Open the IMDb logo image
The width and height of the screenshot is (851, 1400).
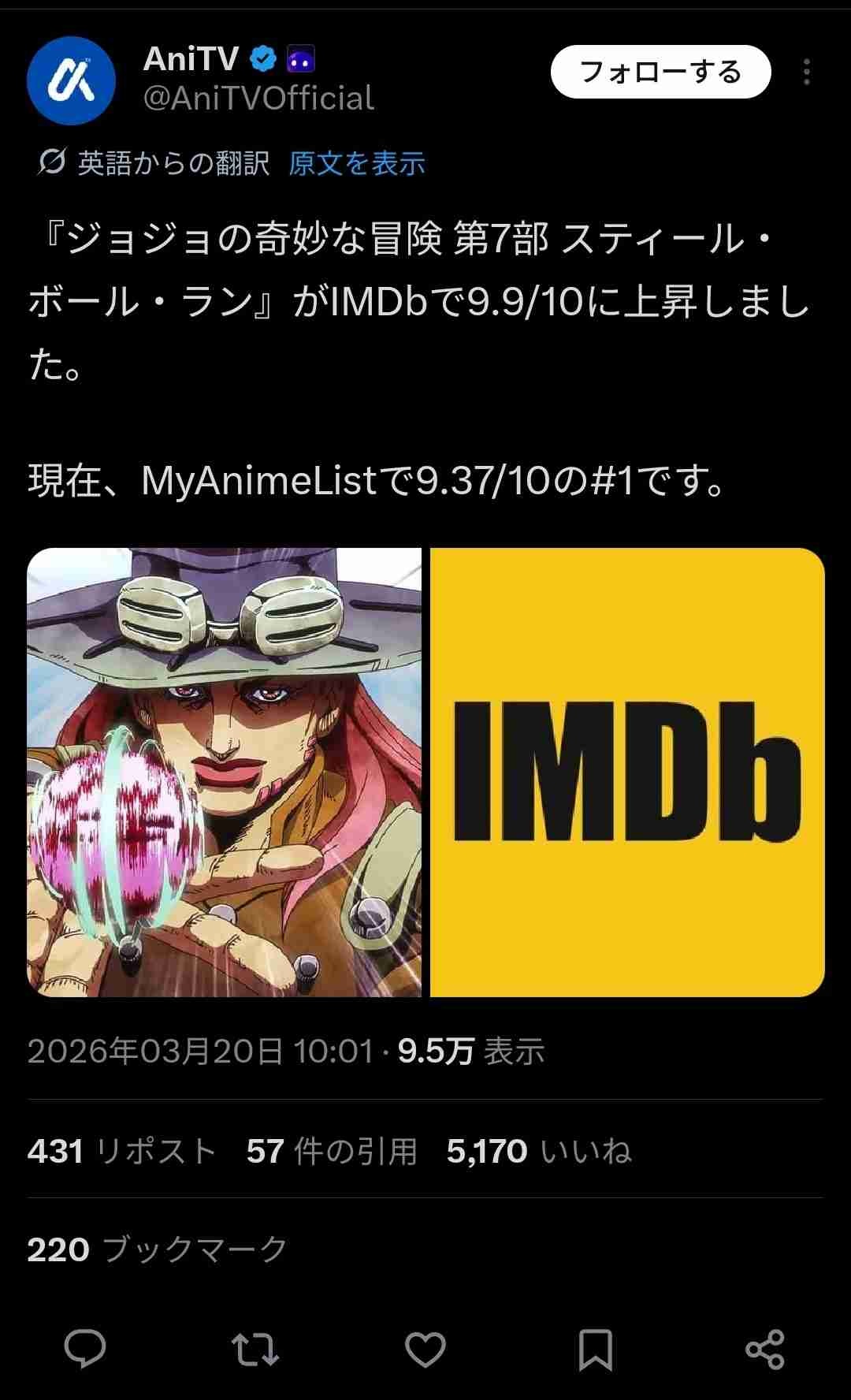tap(627, 772)
